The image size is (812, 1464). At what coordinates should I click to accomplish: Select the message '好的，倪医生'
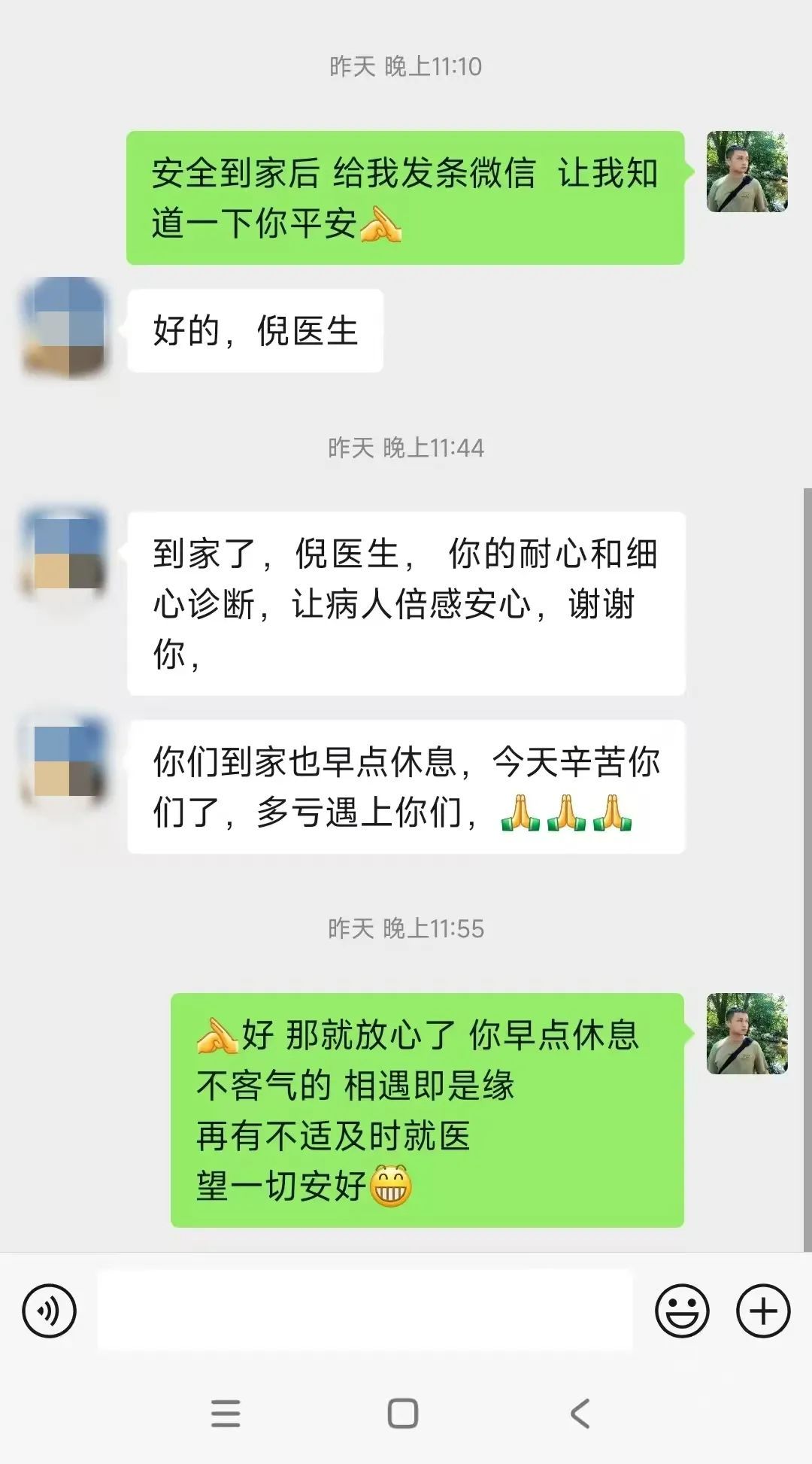click(256, 330)
